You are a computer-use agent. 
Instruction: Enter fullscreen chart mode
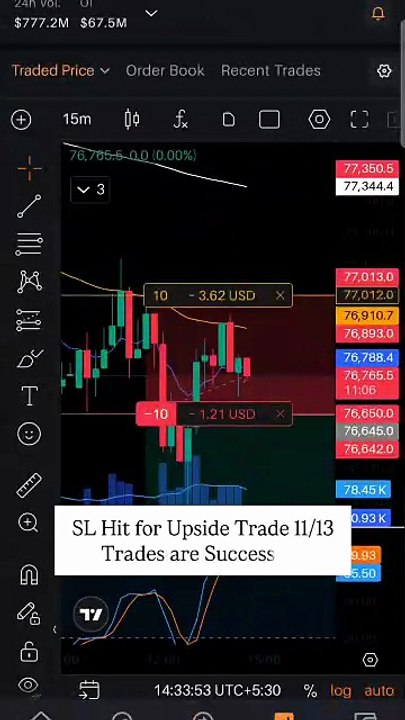click(x=359, y=119)
